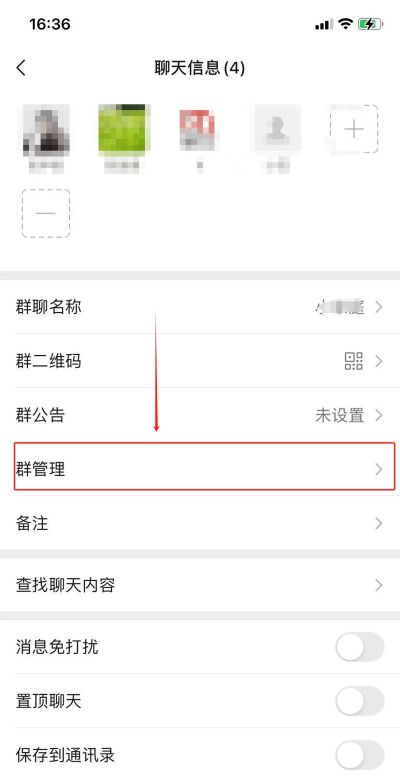Go back from chat info page
The width and height of the screenshot is (400, 779).
click(21, 68)
